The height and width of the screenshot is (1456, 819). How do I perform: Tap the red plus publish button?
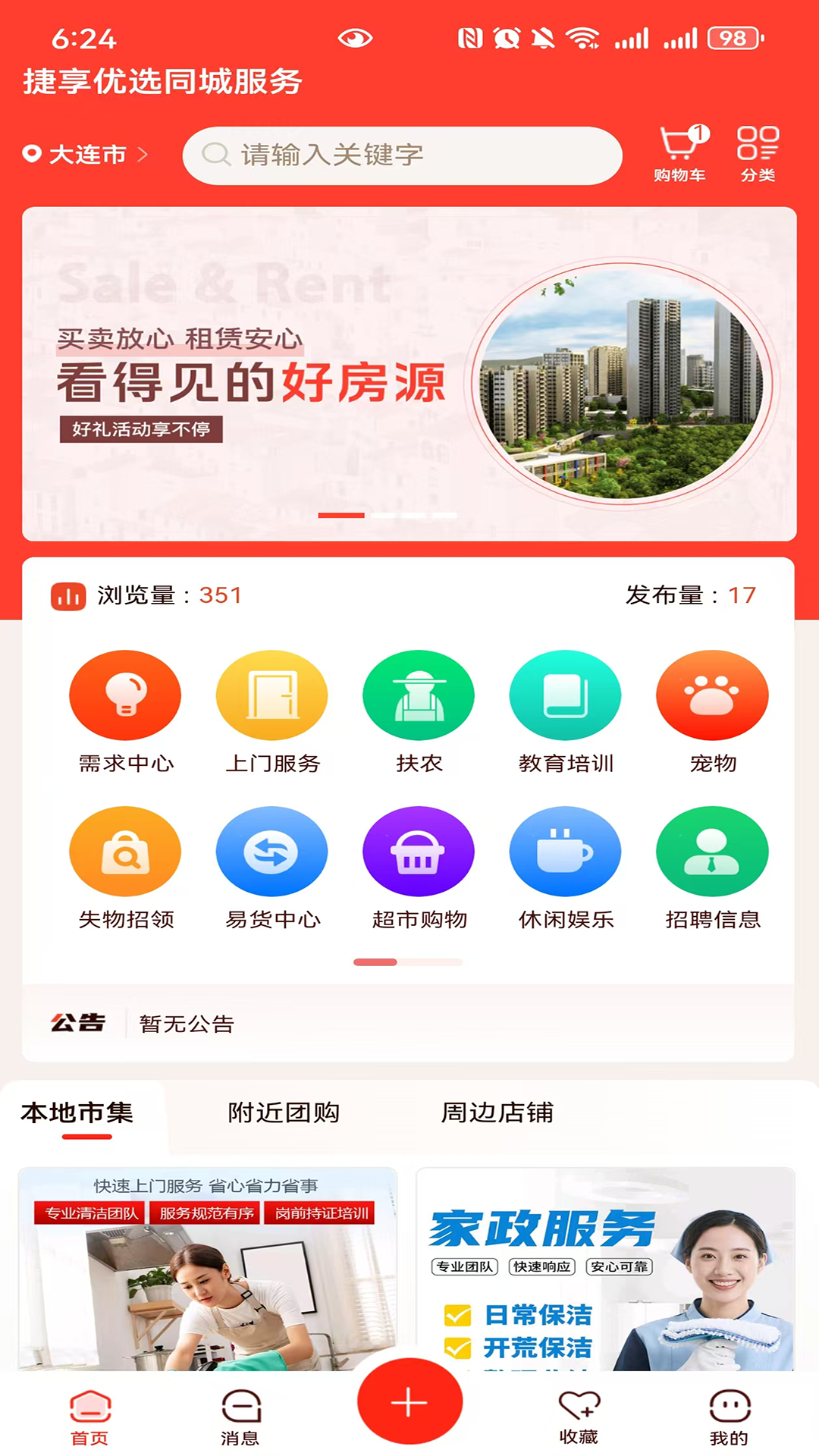pyautogui.click(x=409, y=1401)
